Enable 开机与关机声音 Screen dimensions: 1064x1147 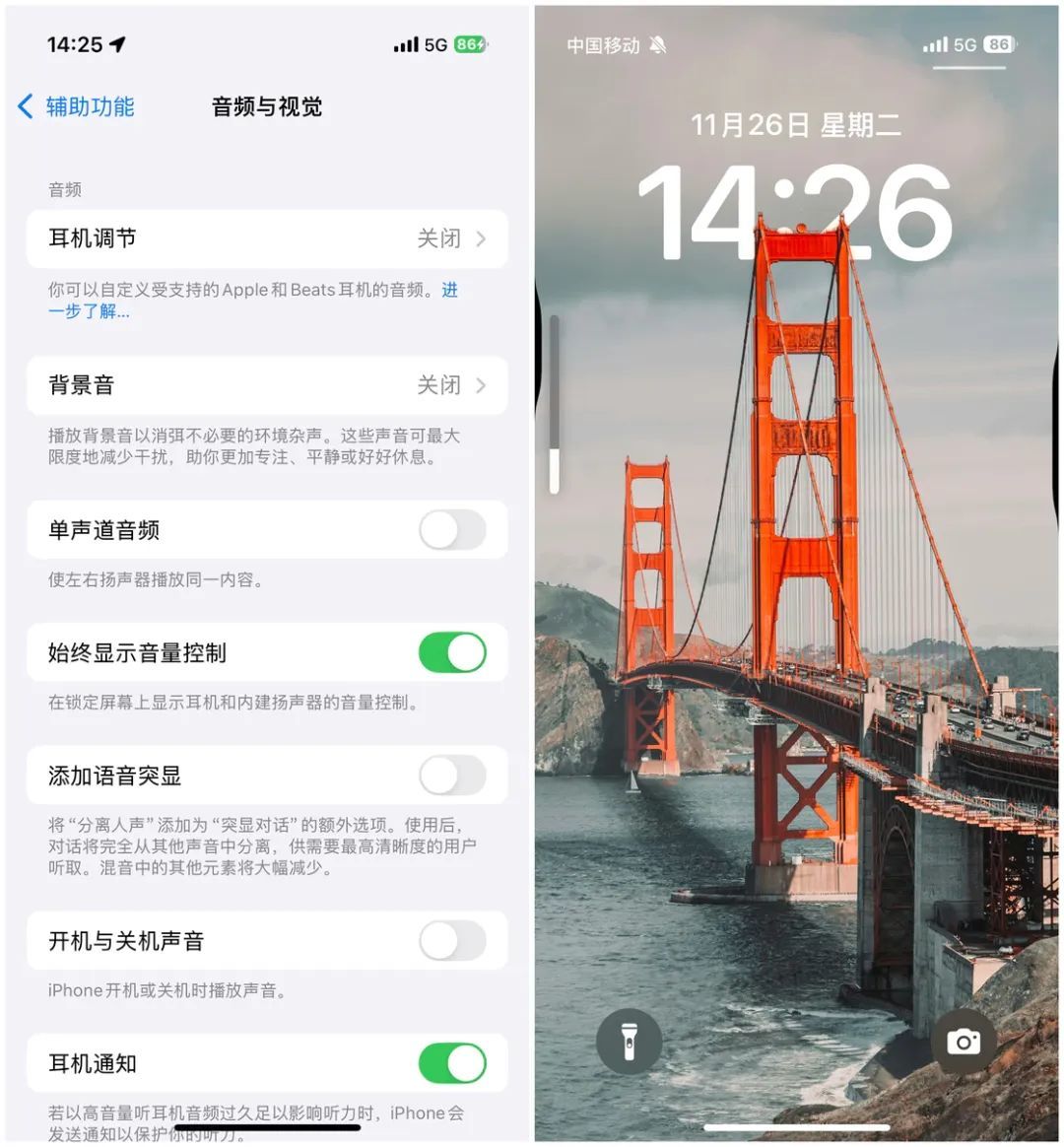(452, 941)
